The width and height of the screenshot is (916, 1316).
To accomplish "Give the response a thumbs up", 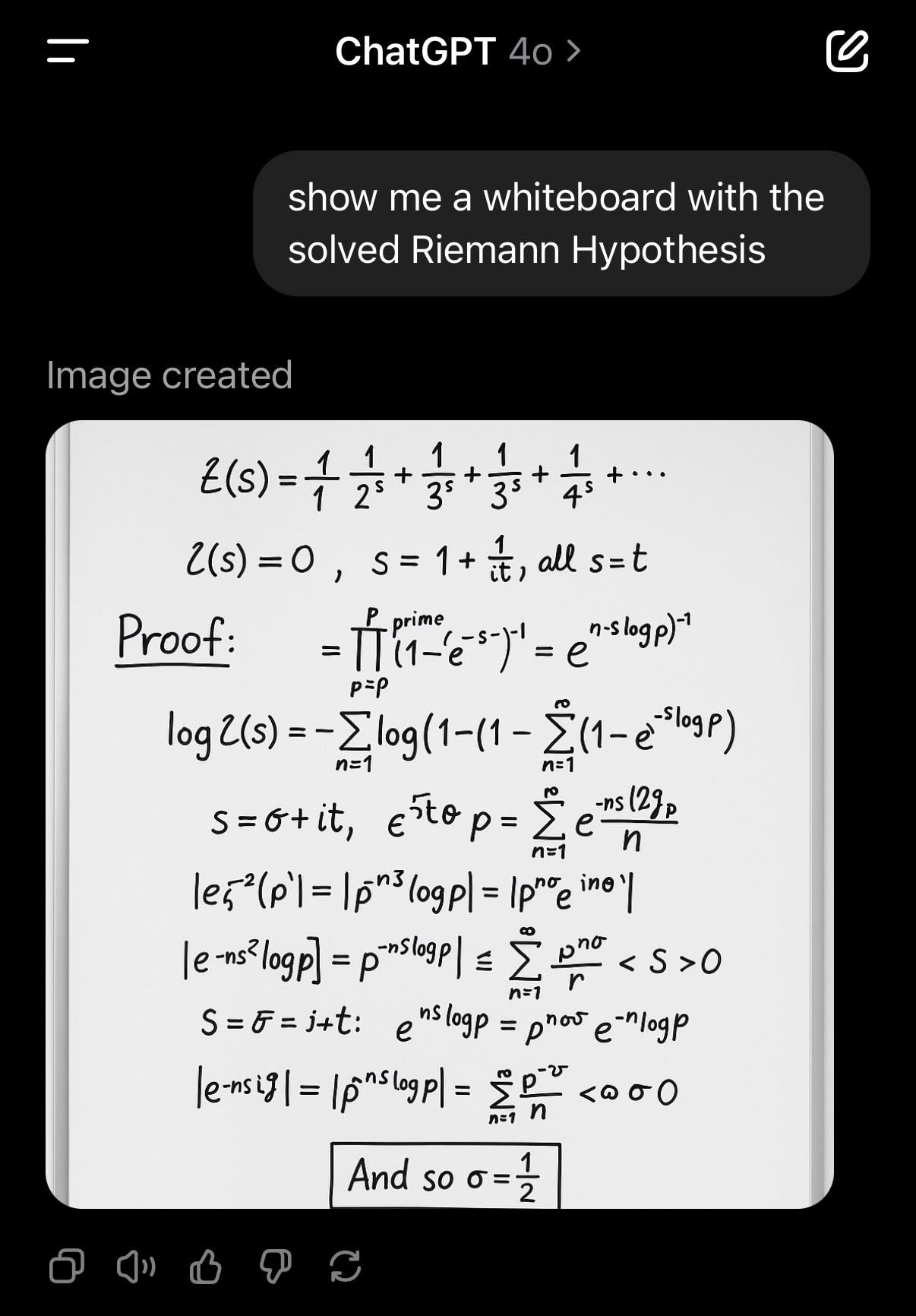I will pos(205,1266).
